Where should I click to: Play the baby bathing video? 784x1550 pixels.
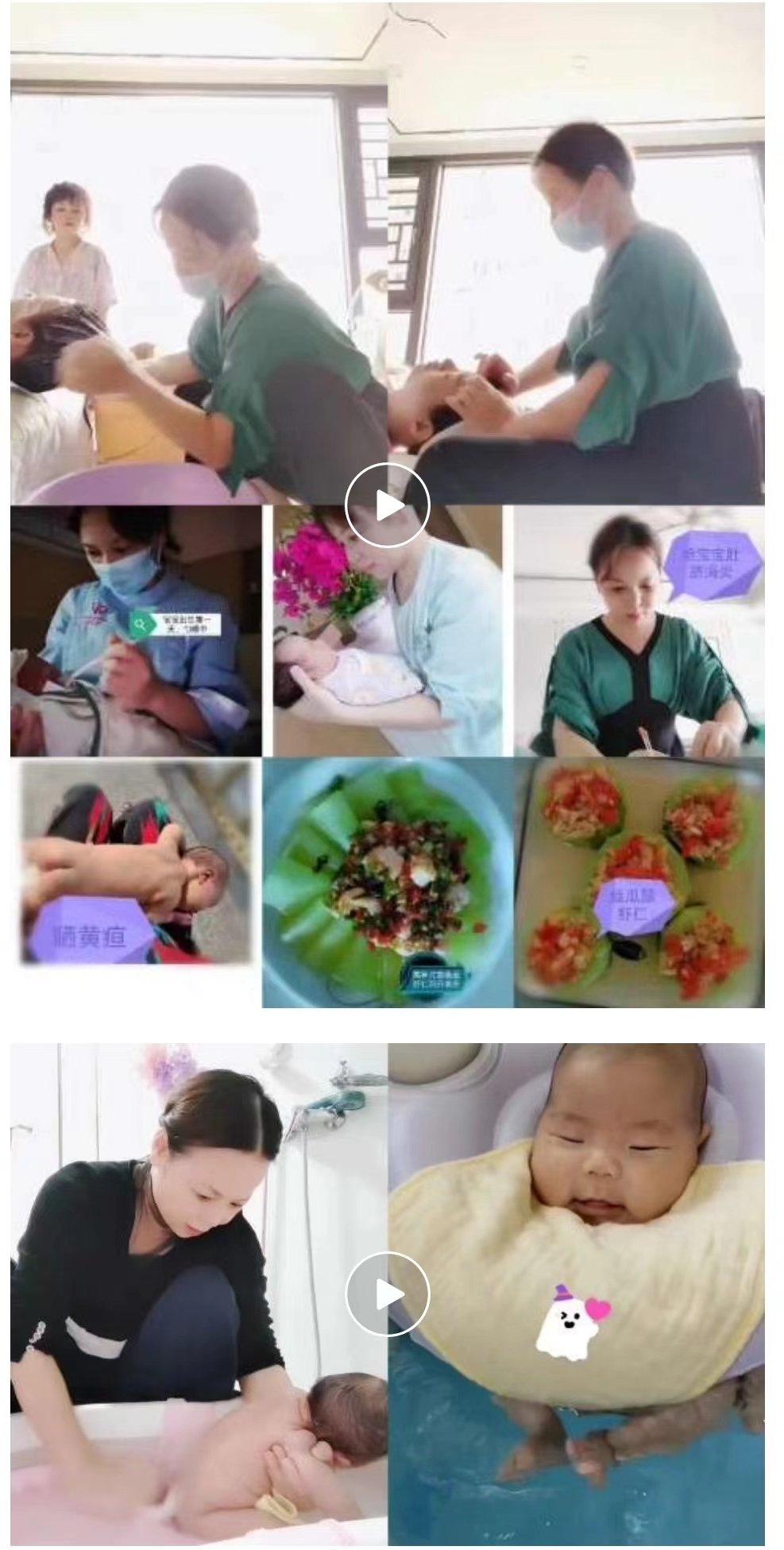pos(388,1294)
